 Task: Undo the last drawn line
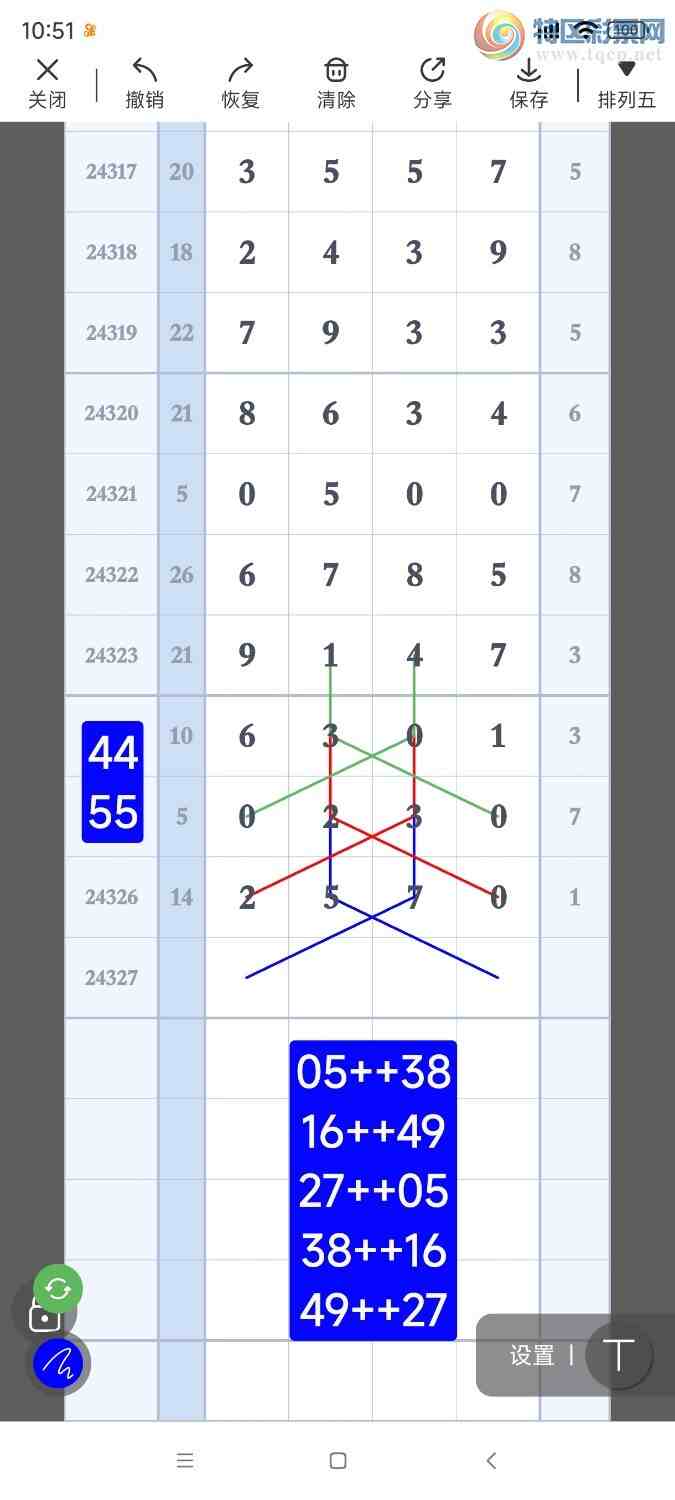[145, 82]
